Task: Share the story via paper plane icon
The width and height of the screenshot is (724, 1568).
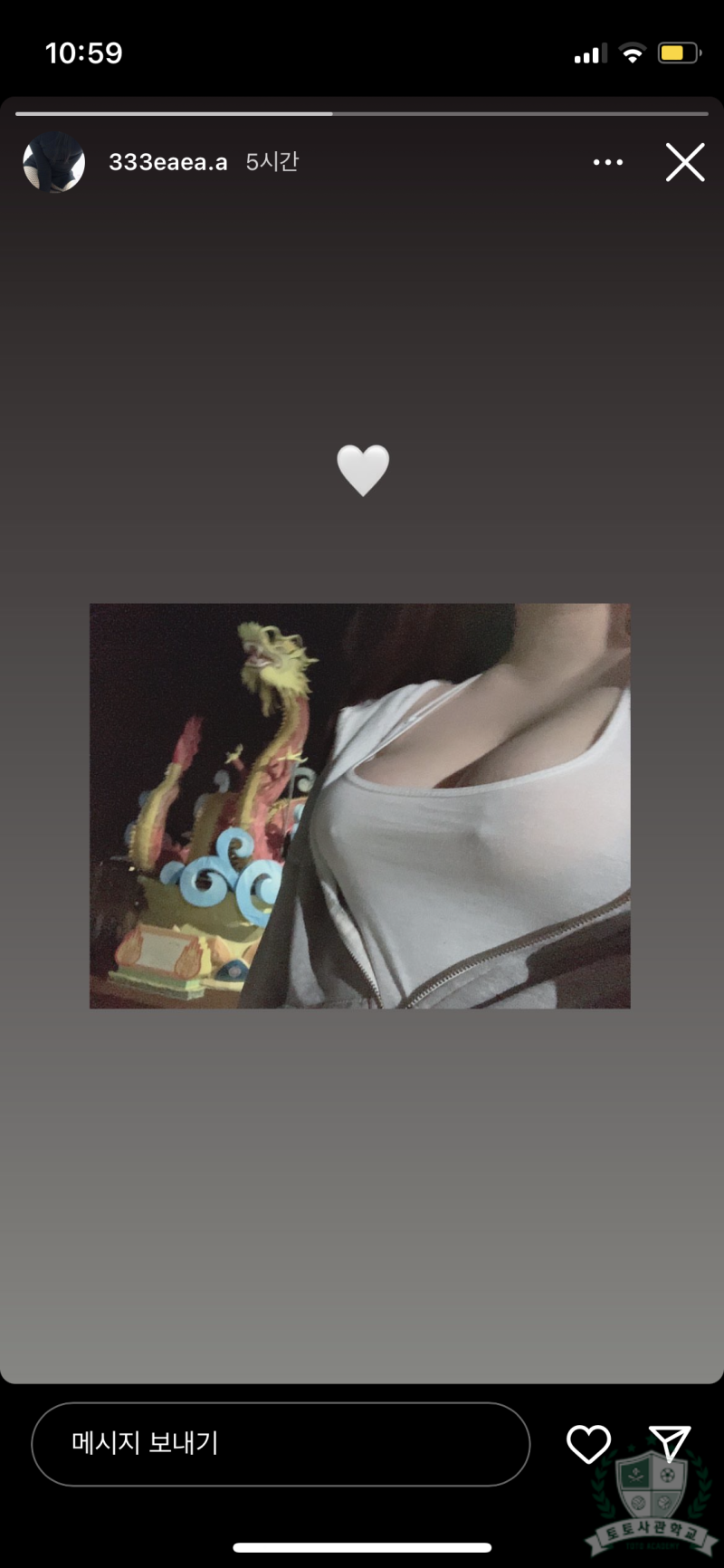Action: click(x=670, y=1443)
